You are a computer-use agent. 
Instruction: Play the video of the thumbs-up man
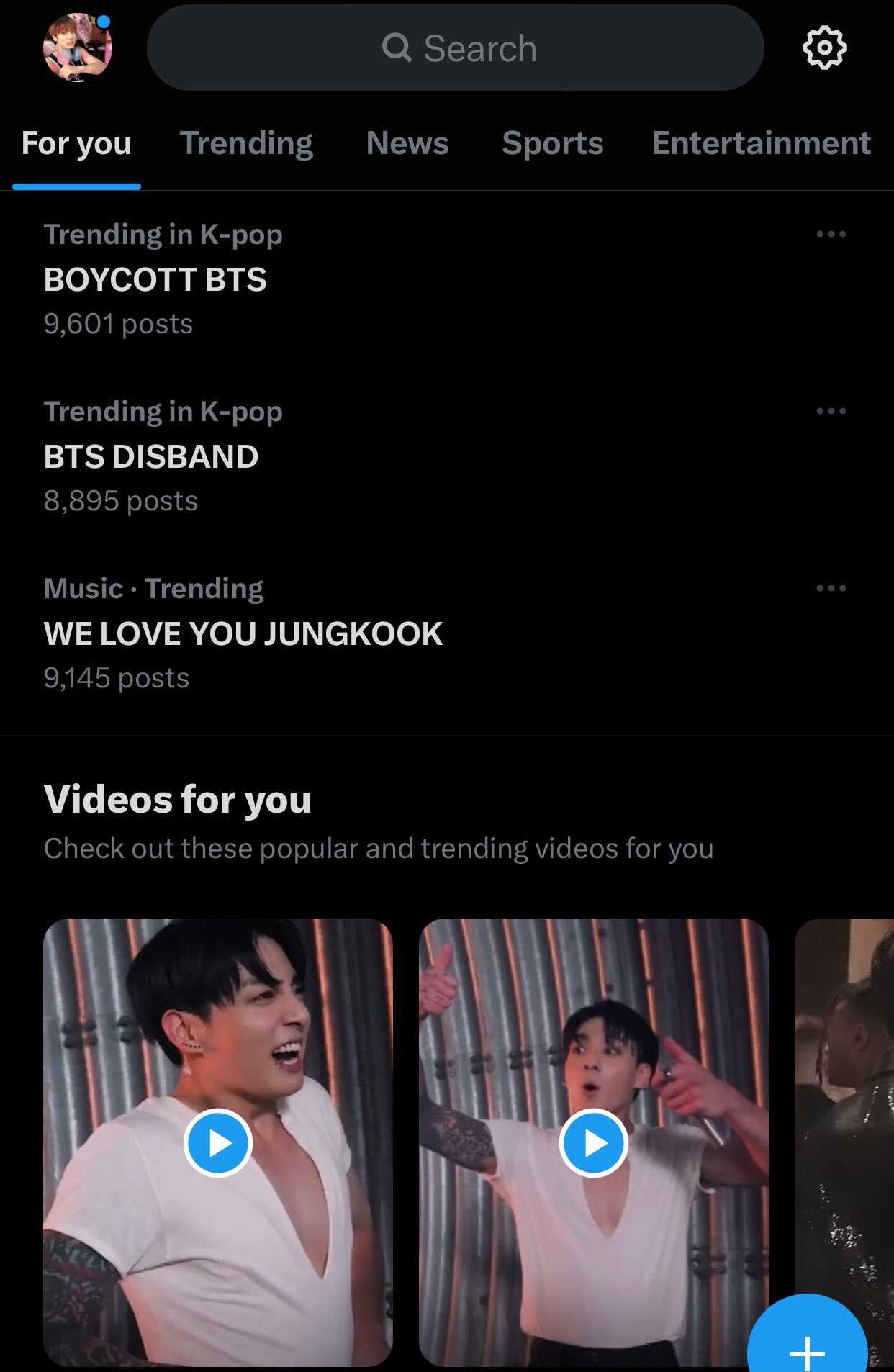(x=594, y=1142)
